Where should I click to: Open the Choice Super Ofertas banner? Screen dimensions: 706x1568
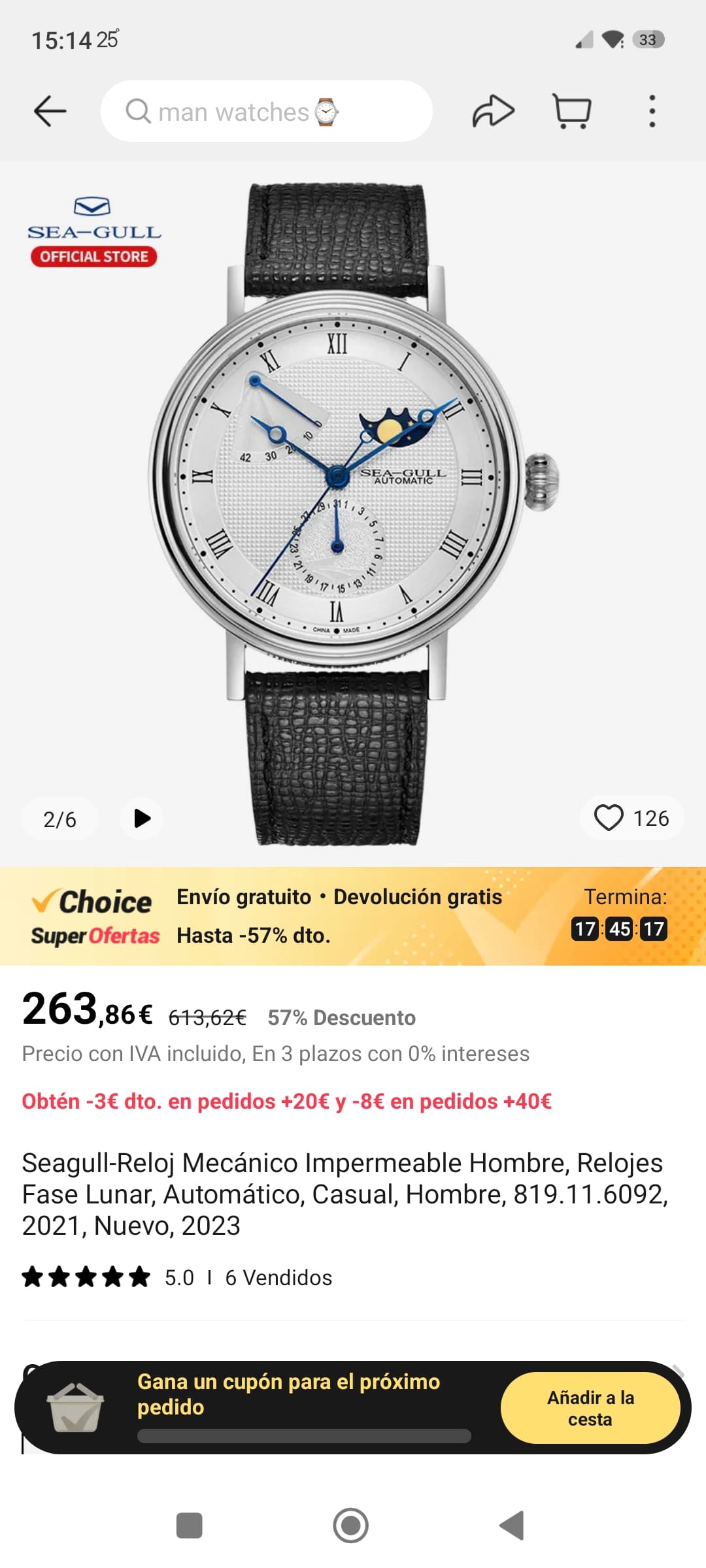click(353, 916)
